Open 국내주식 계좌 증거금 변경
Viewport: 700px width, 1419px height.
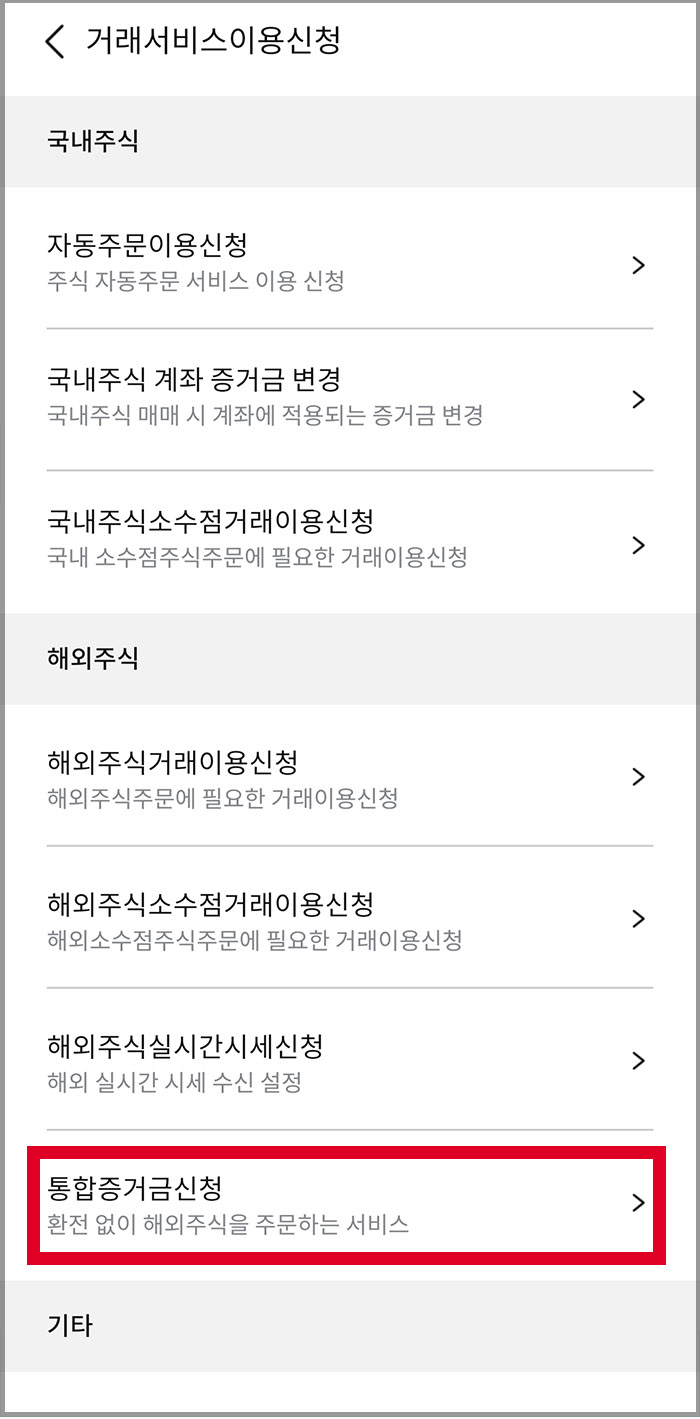pos(348,397)
